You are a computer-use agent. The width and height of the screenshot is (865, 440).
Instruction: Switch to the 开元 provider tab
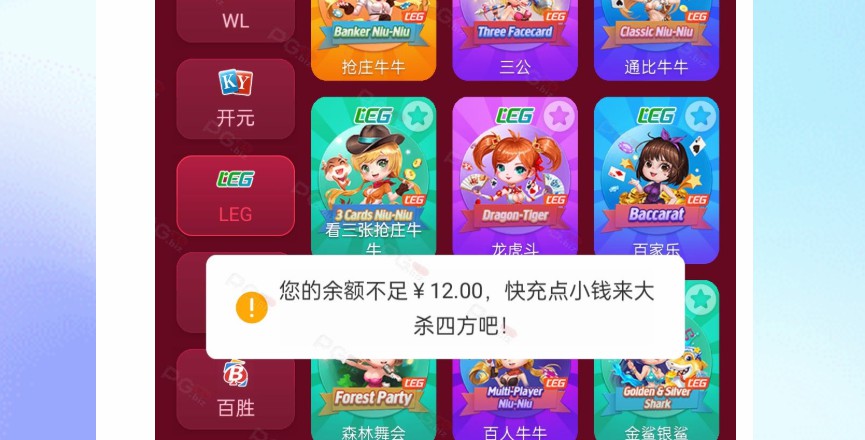(x=235, y=98)
